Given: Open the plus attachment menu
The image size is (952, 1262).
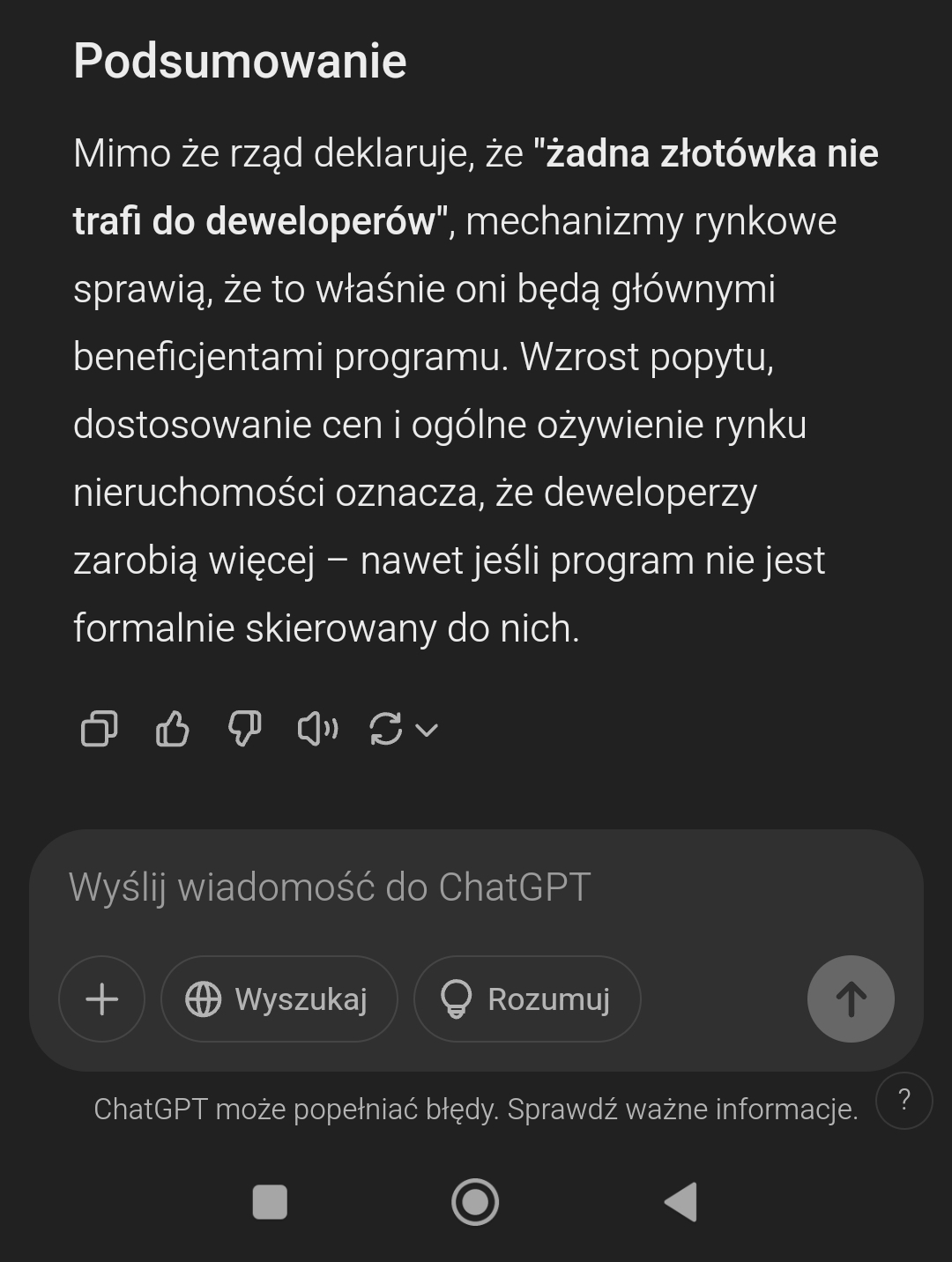Looking at the screenshot, I should [102, 999].
